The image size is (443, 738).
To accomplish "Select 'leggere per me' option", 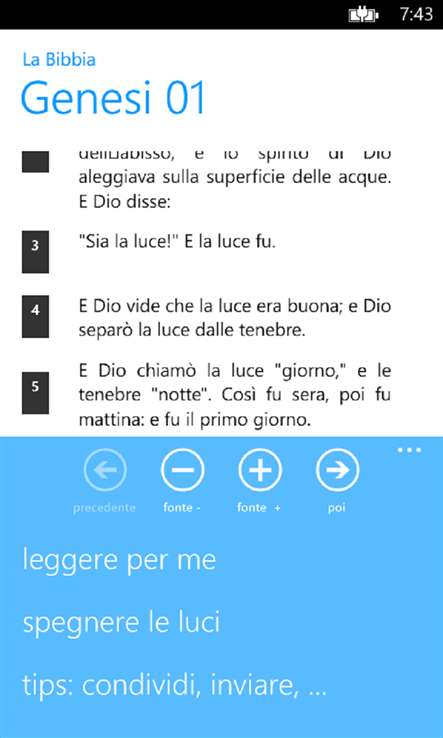I will tap(119, 560).
